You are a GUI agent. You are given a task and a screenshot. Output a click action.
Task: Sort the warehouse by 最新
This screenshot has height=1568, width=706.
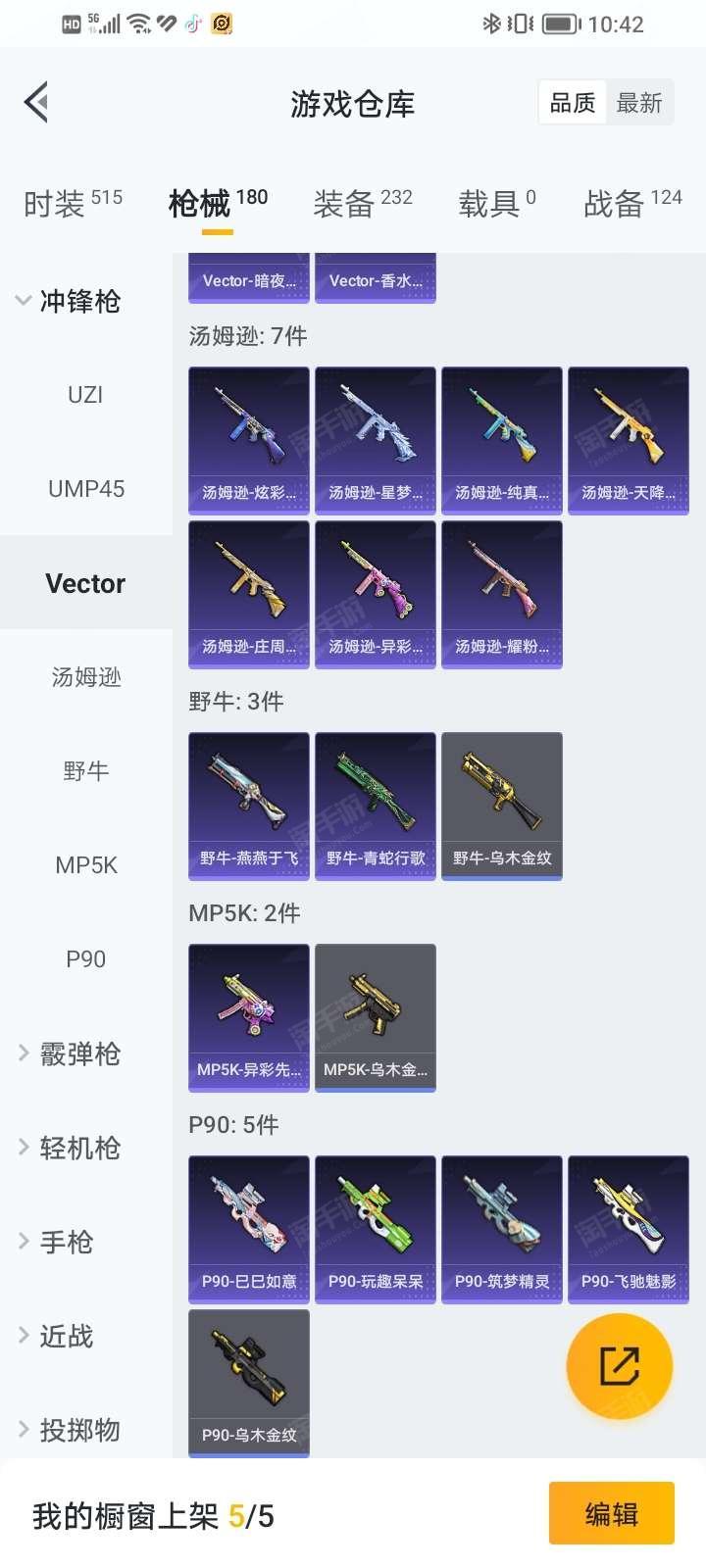639,103
